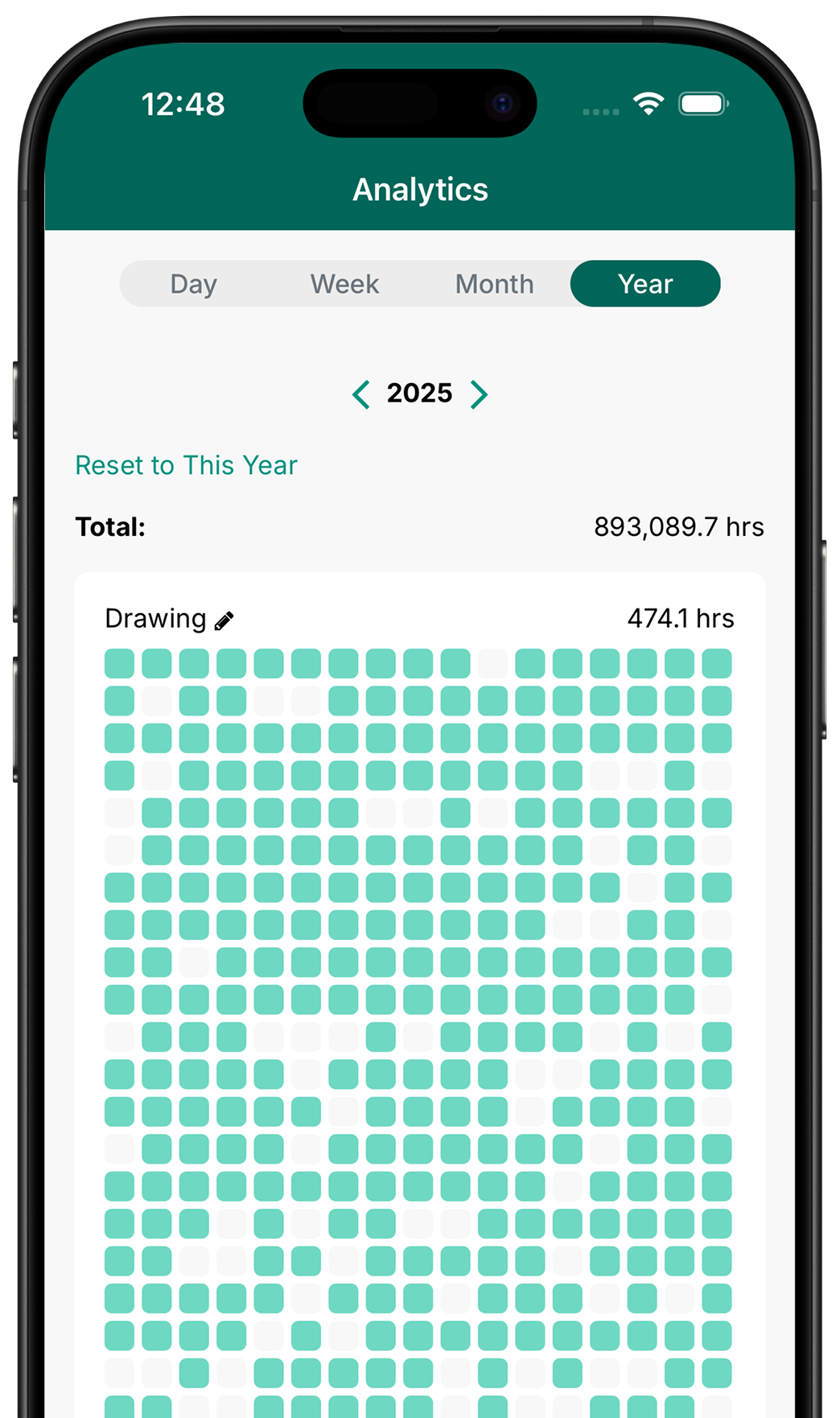The height and width of the screenshot is (1418, 840).
Task: Click the top-left heatmap square
Action: click(x=119, y=662)
